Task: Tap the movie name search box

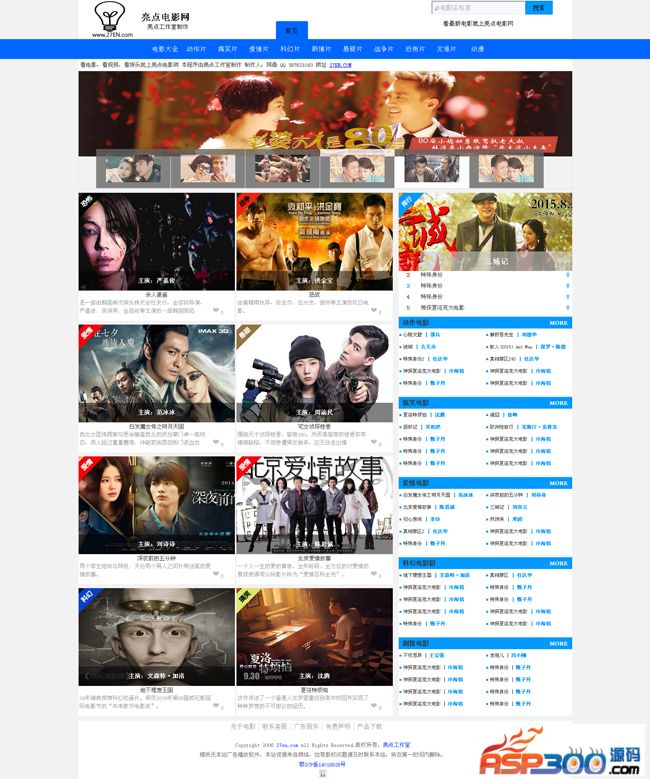Action: [x=477, y=8]
